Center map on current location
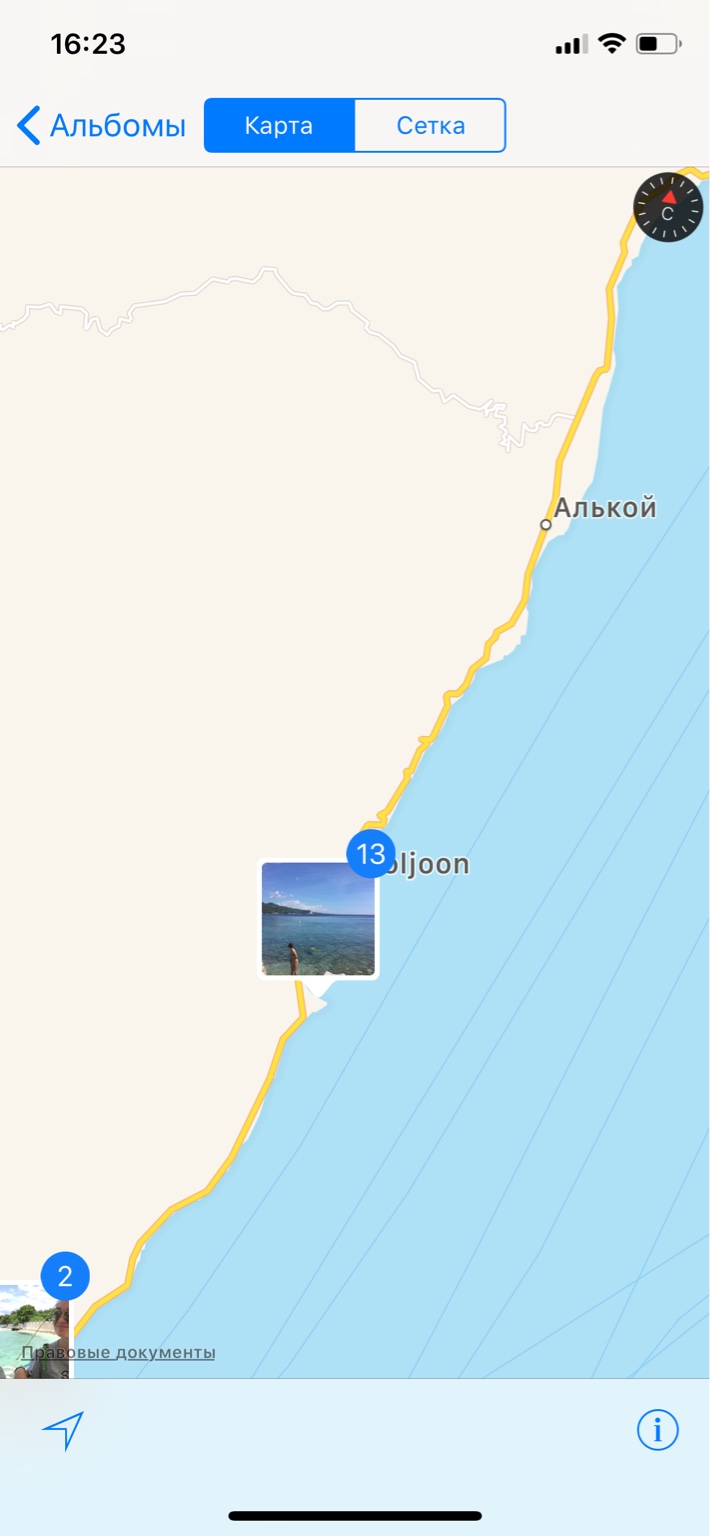This screenshot has height=1536, width=710. (x=63, y=1430)
